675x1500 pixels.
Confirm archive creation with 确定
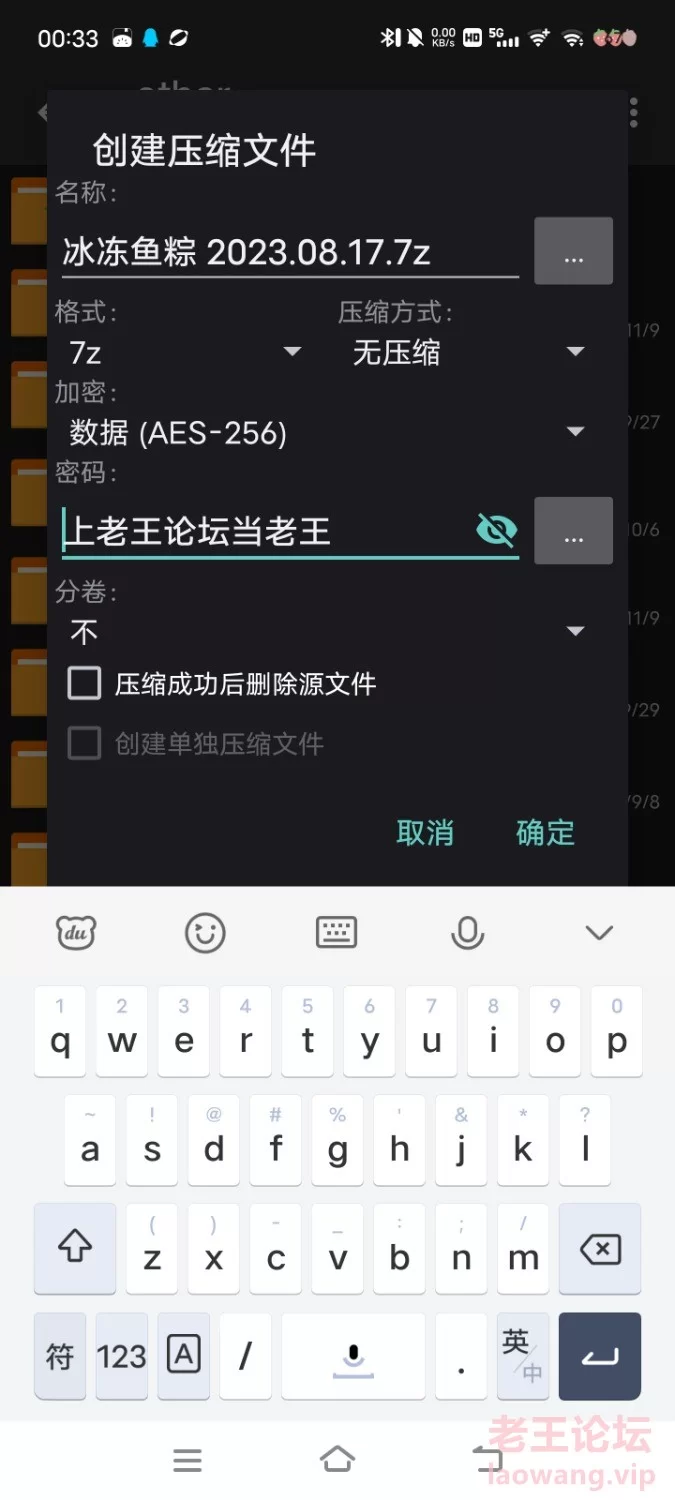pos(545,832)
